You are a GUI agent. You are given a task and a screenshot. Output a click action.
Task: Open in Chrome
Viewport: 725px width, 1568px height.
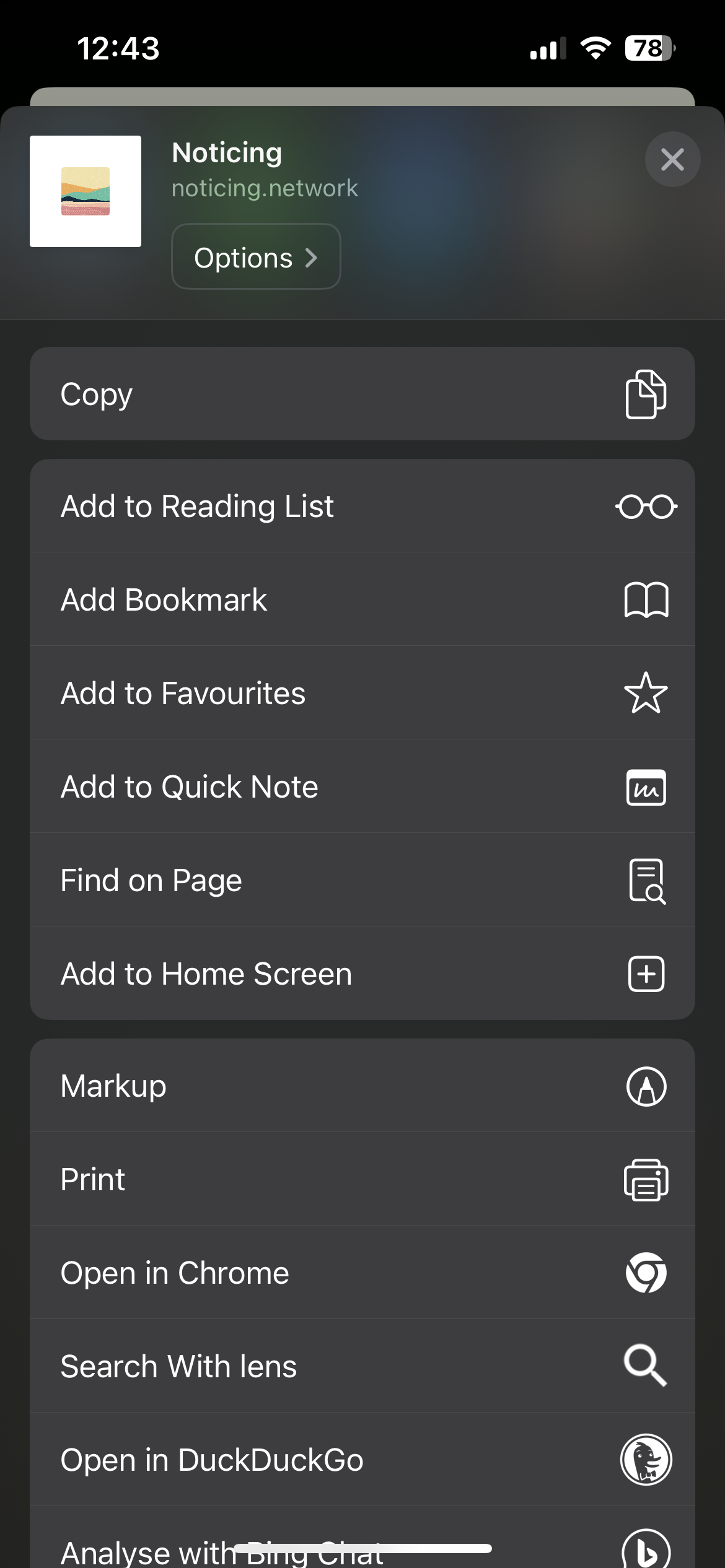[362, 1273]
